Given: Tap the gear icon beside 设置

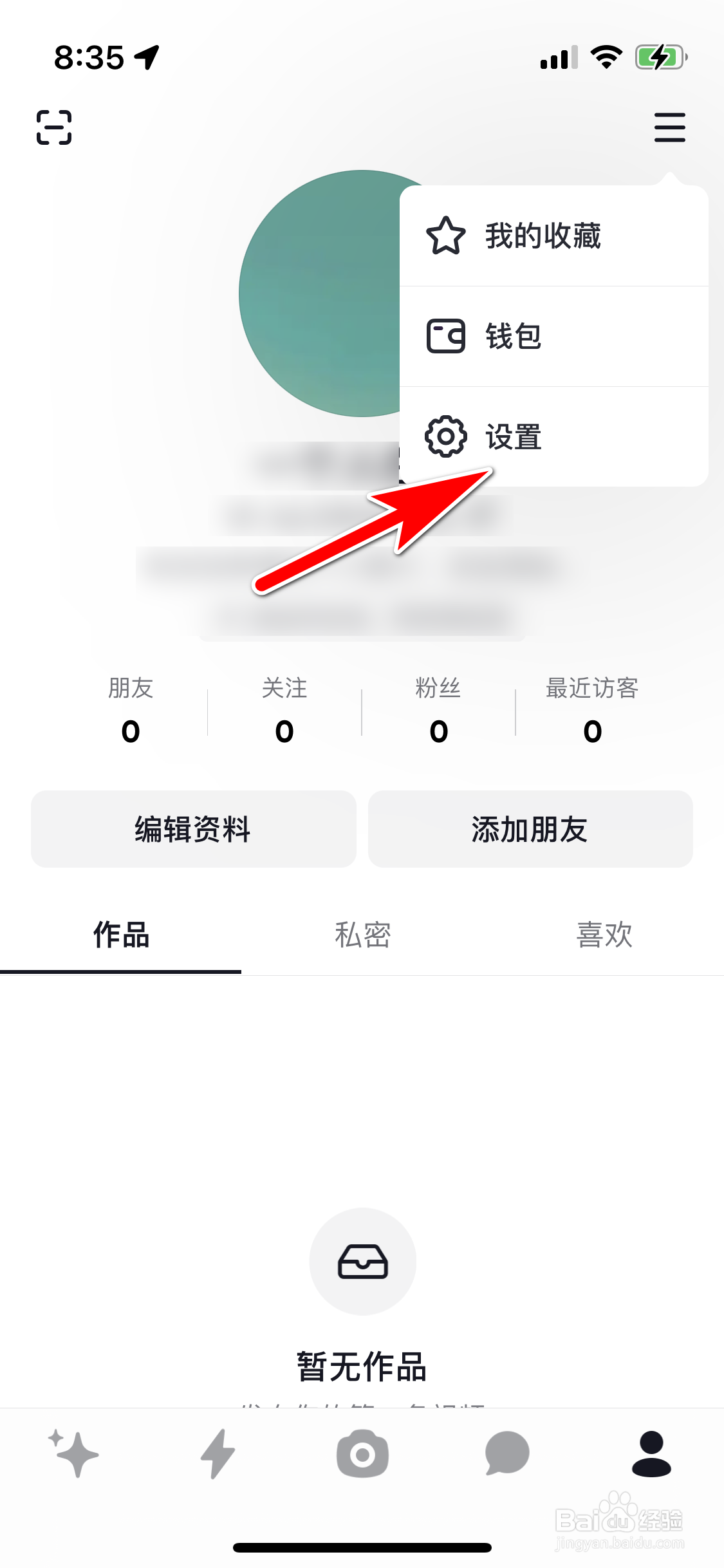Looking at the screenshot, I should 445,438.
